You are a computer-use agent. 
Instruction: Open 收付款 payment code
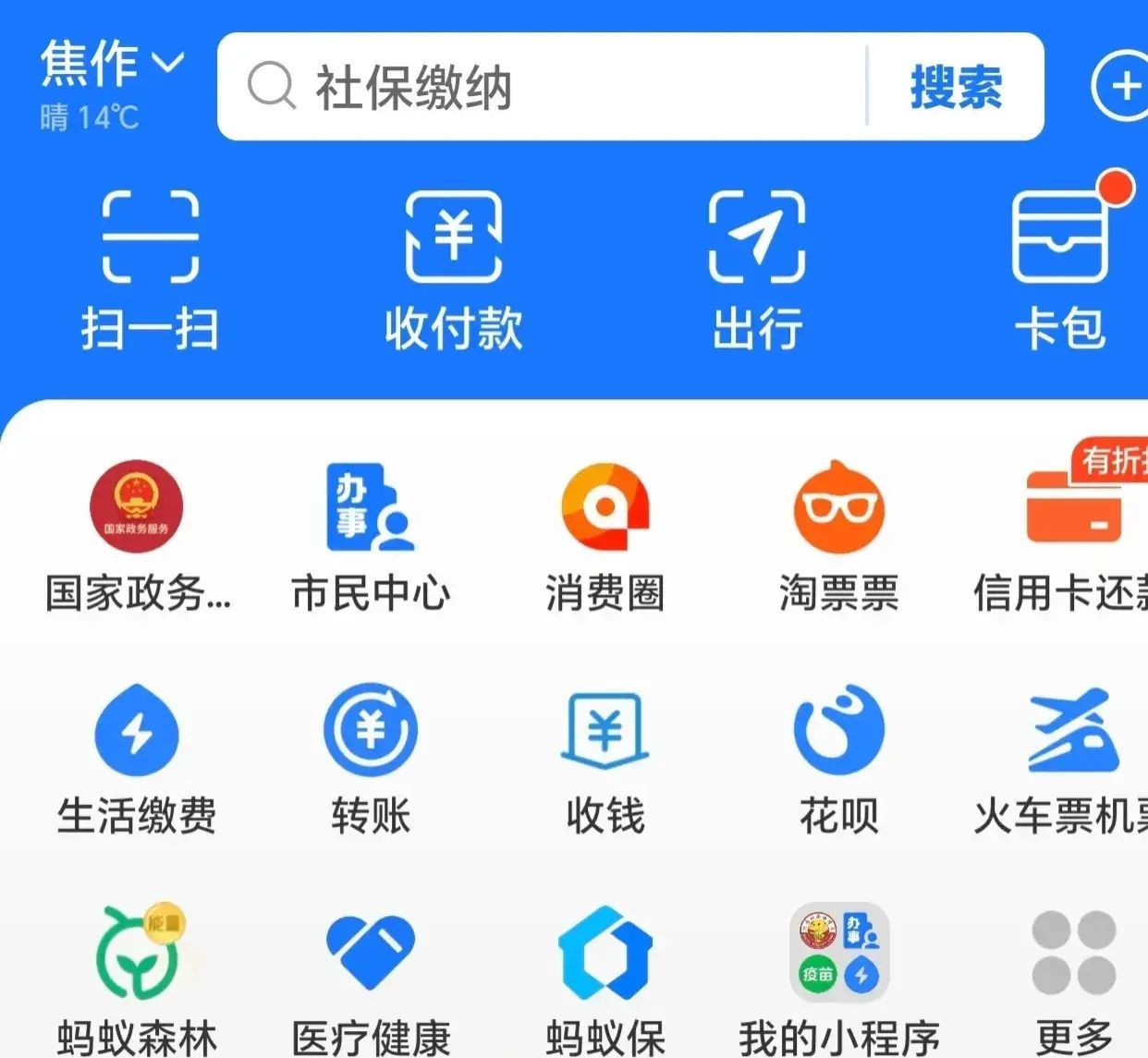[x=453, y=269]
